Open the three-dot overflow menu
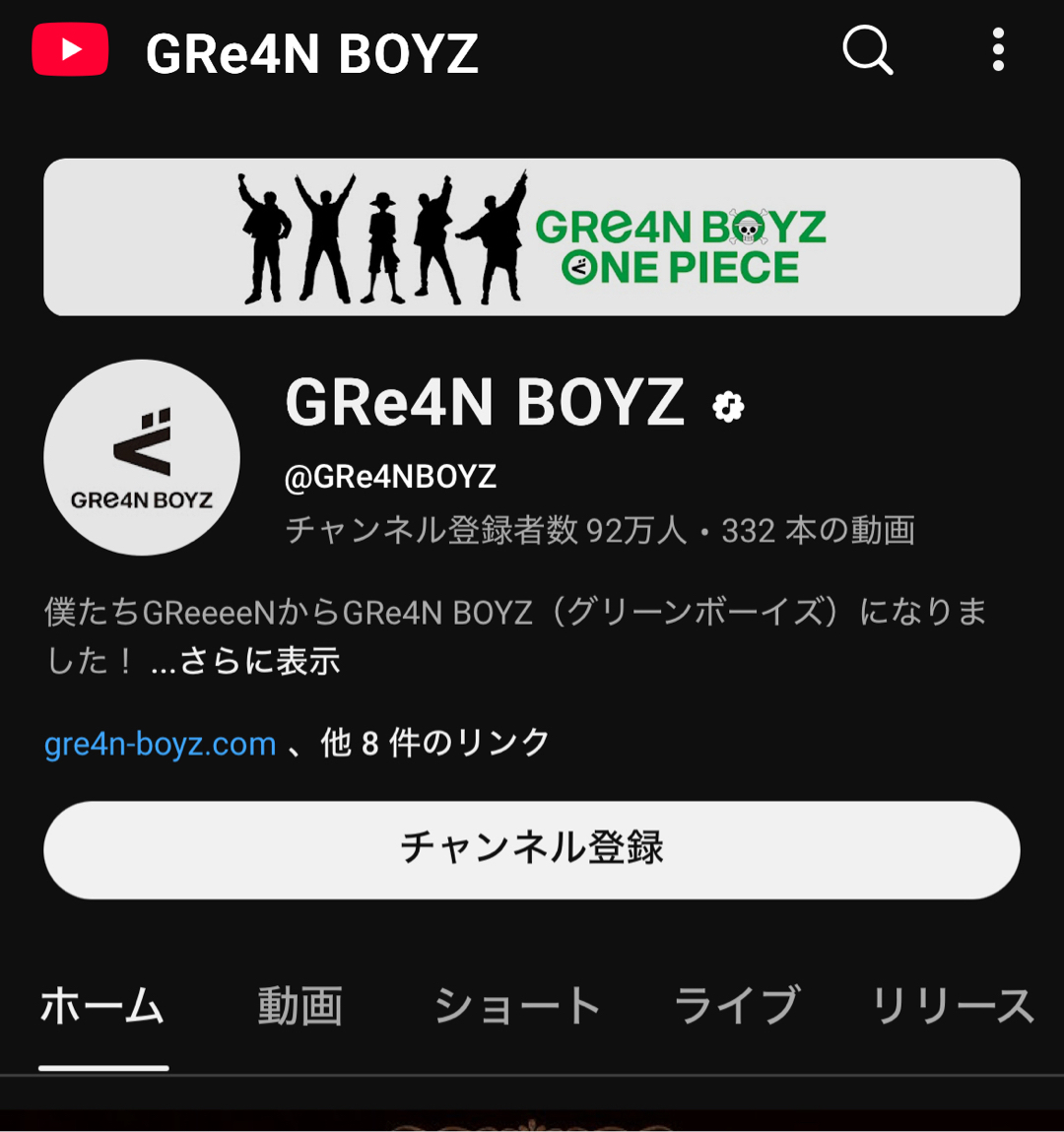This screenshot has height=1132, width=1064. (x=998, y=49)
